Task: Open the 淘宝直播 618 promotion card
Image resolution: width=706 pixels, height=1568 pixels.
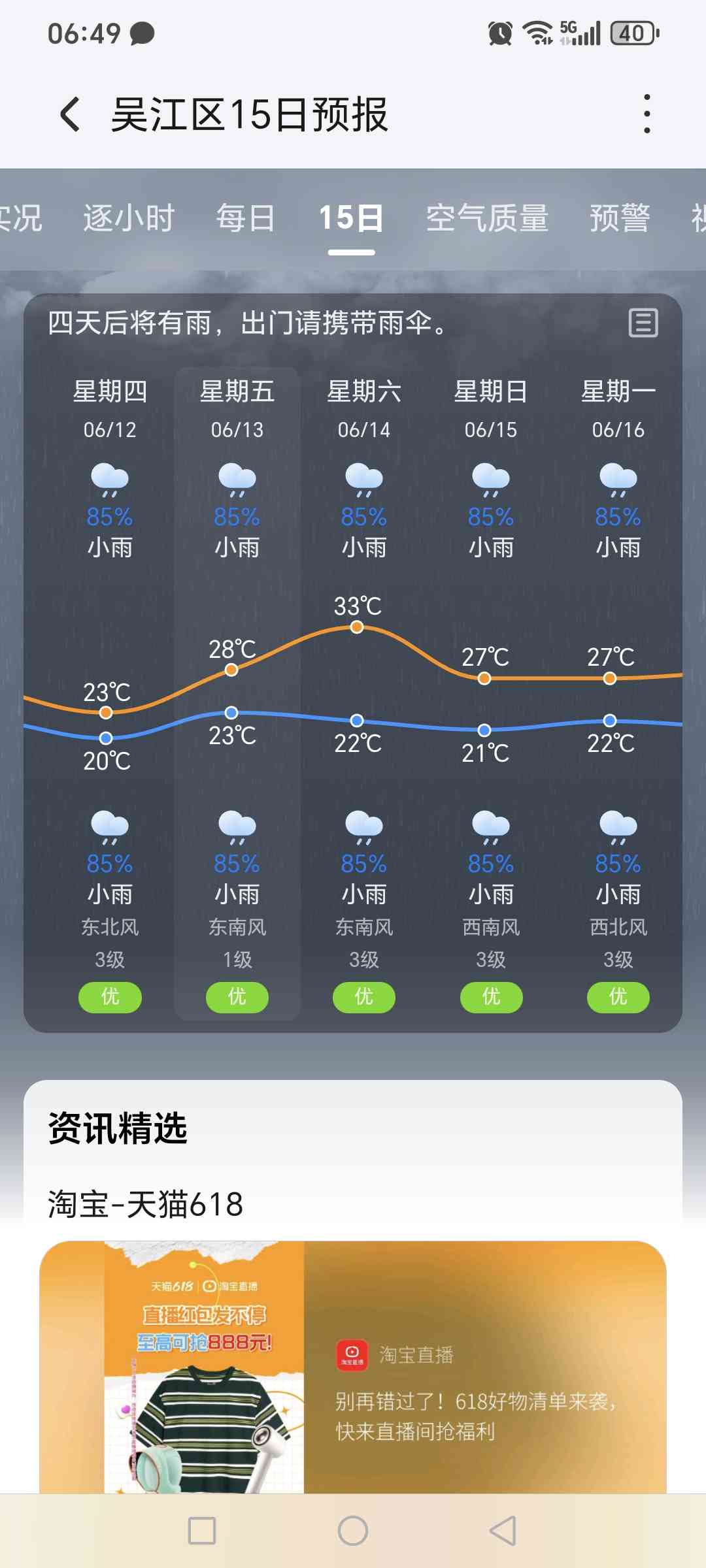Action: coord(353,1367)
